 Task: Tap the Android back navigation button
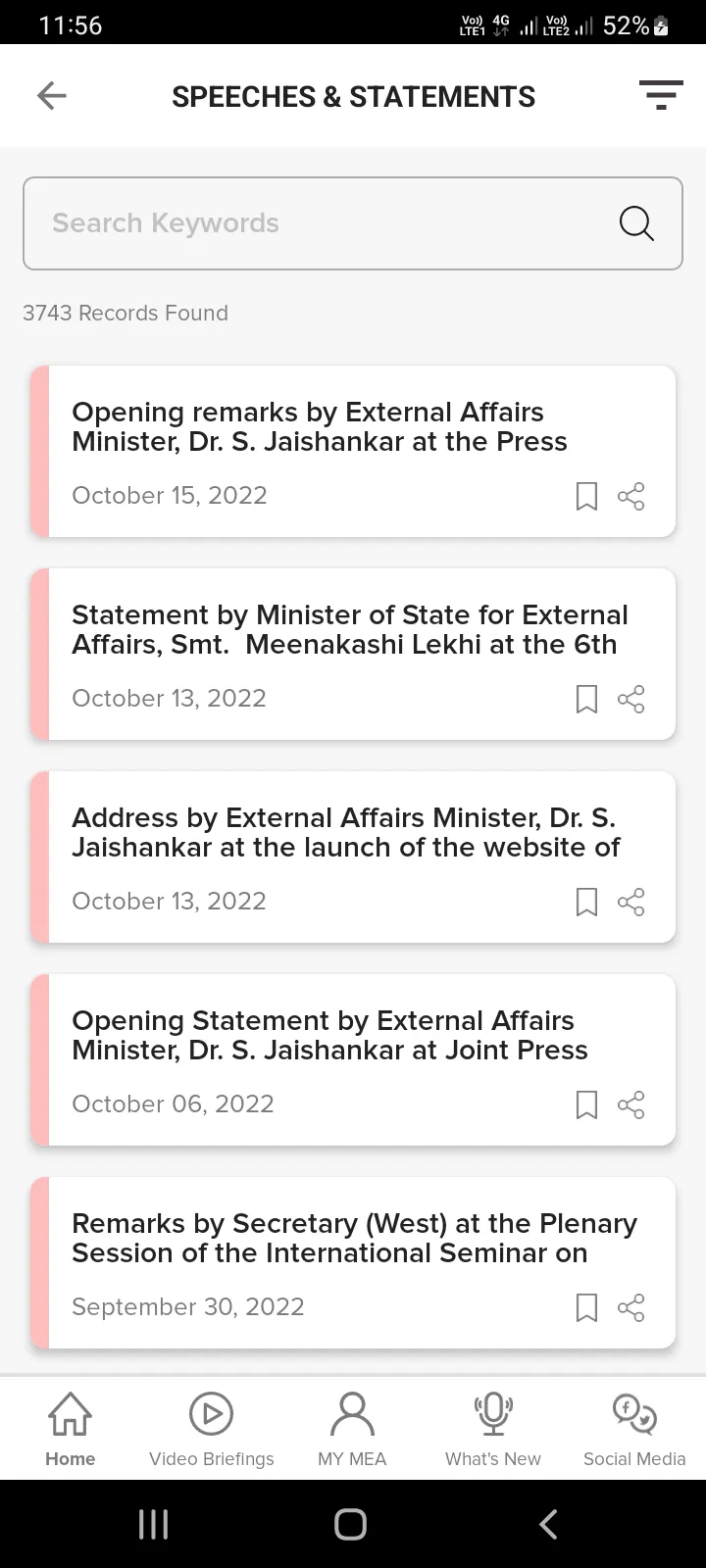point(547,1524)
